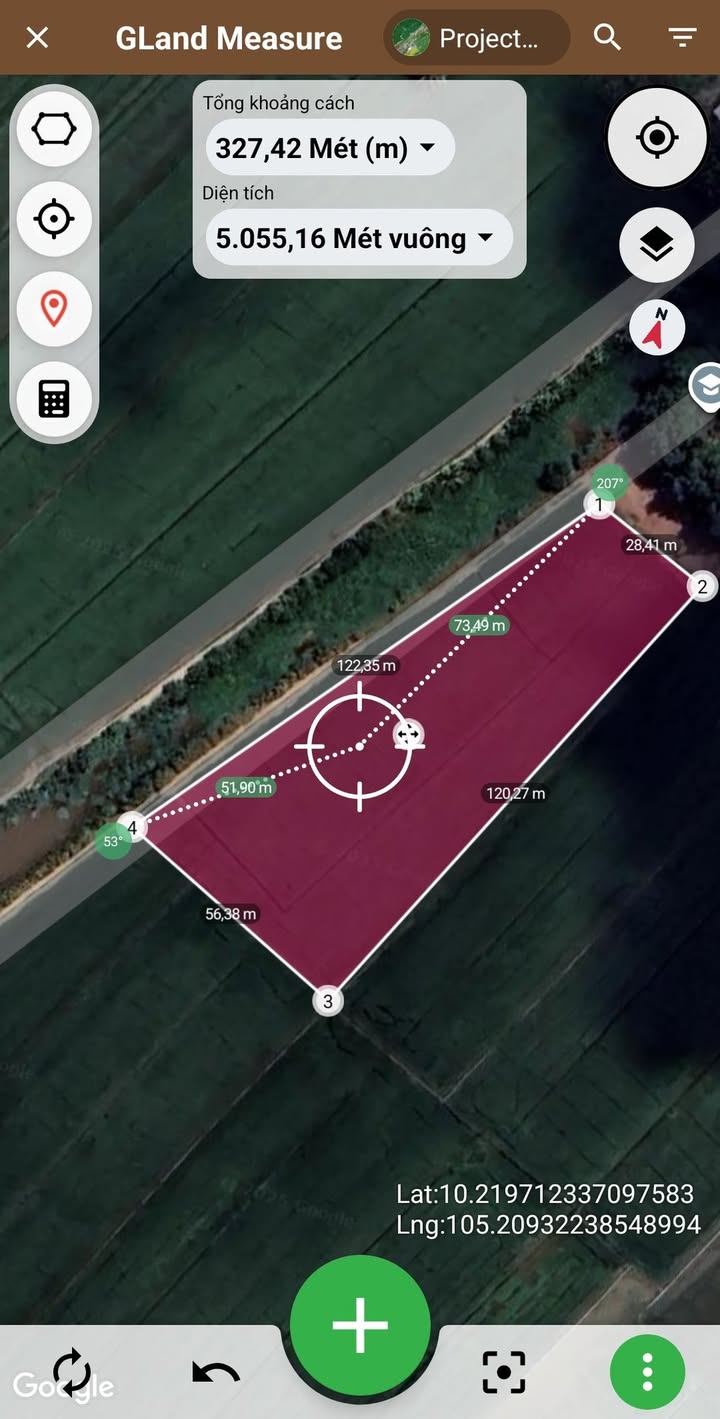Center the map on my location
Screen dimensions: 720x1419
pos(657,138)
